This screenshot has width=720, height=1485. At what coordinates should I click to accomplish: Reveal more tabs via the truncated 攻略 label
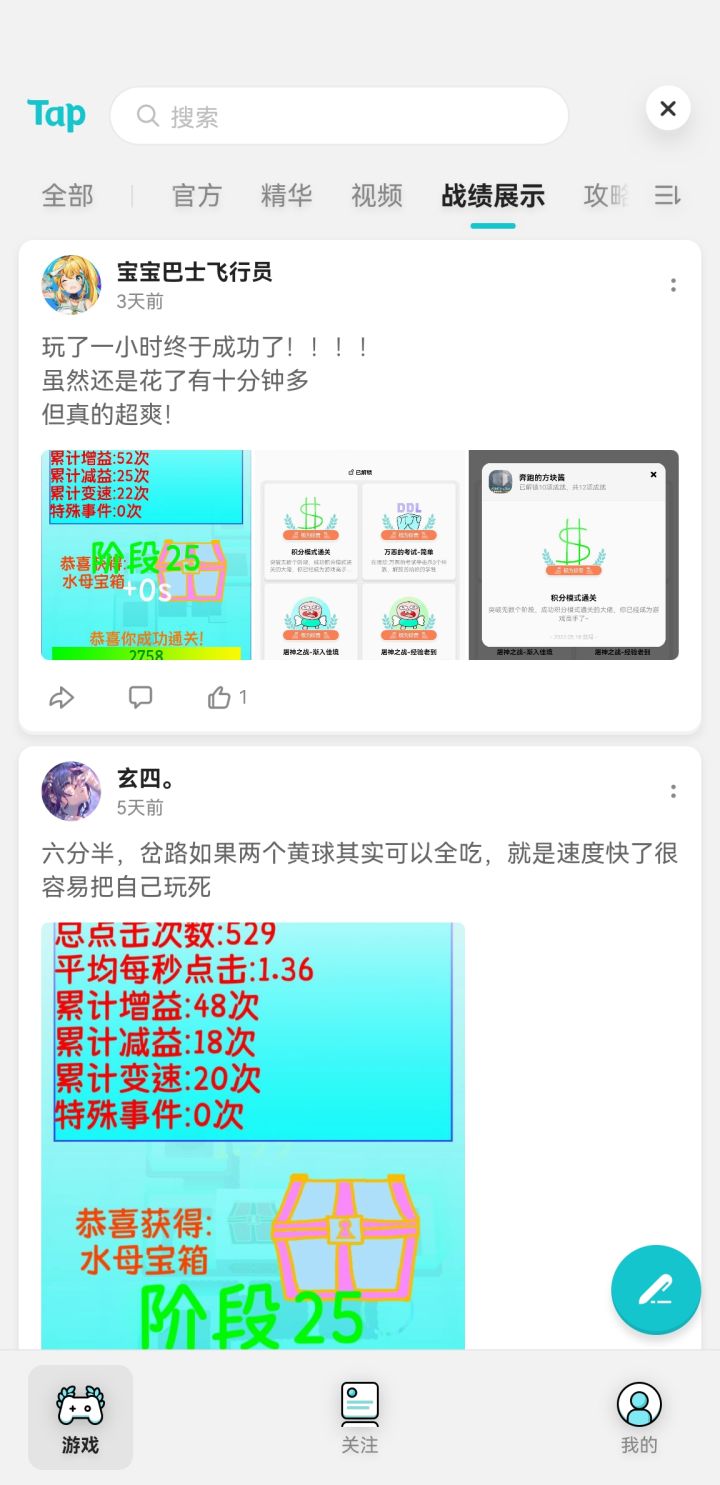606,196
